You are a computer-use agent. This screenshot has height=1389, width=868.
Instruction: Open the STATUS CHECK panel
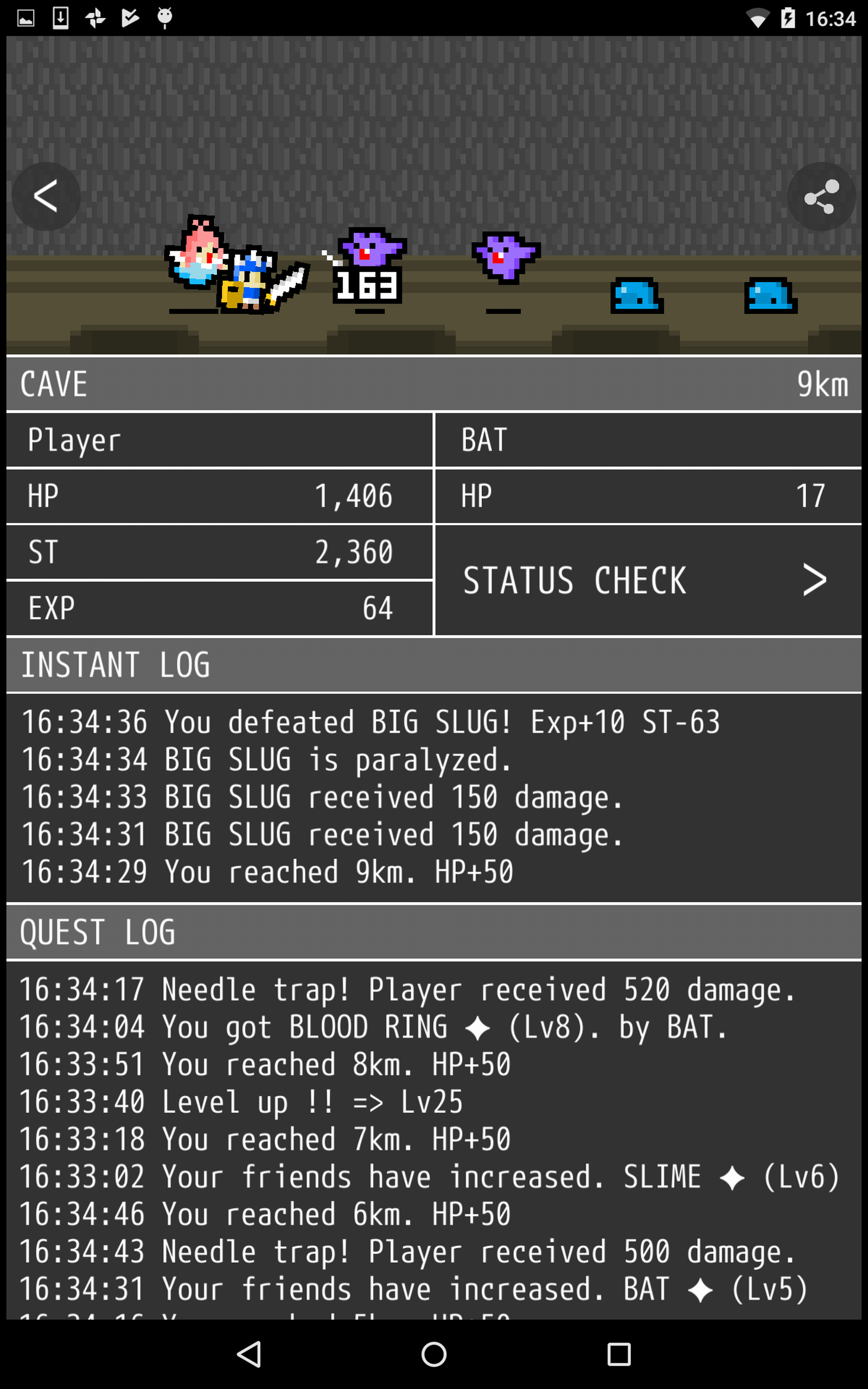[648, 579]
